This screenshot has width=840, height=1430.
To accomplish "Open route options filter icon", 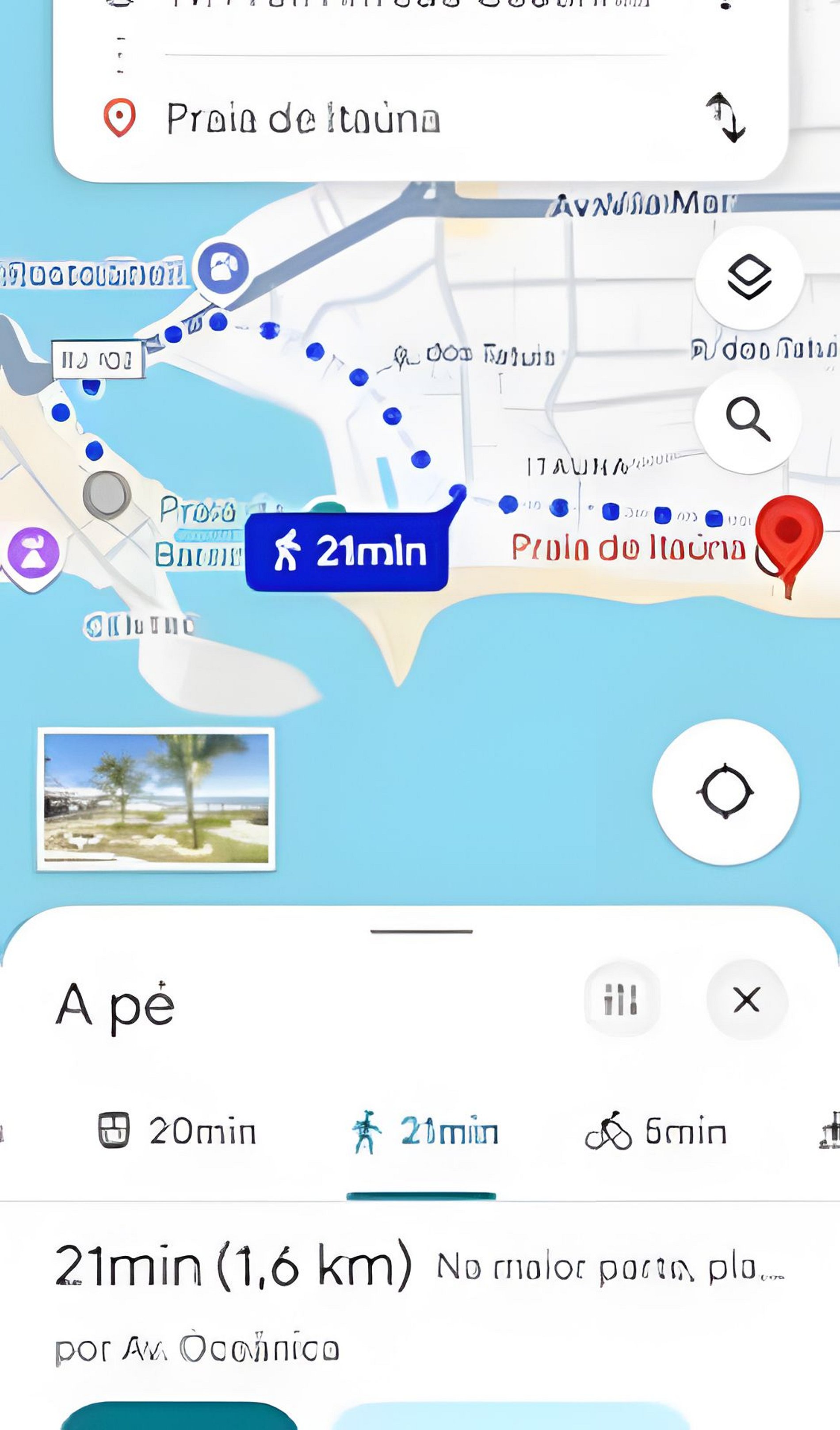I will [622, 999].
